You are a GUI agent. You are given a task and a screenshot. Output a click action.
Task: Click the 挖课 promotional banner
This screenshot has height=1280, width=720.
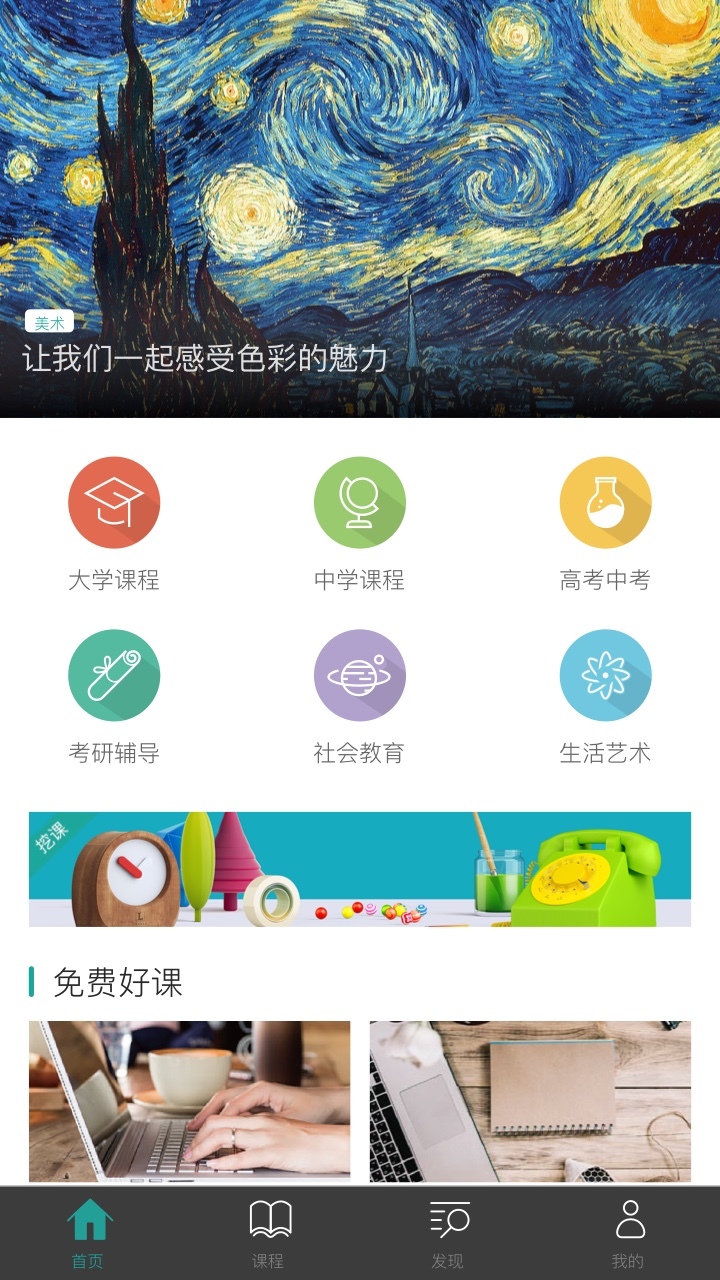coord(360,868)
